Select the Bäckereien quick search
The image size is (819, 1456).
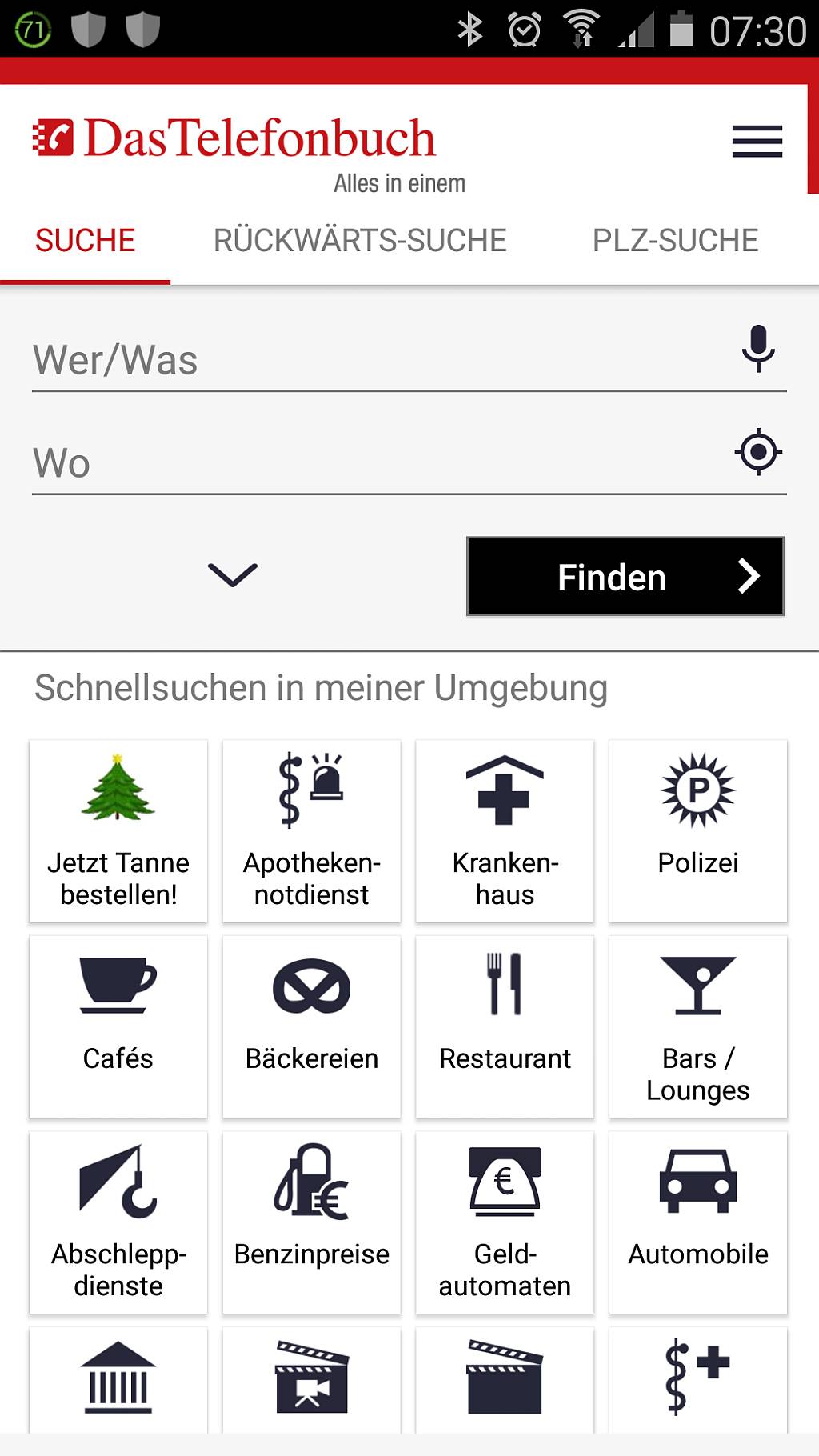pos(311,1026)
